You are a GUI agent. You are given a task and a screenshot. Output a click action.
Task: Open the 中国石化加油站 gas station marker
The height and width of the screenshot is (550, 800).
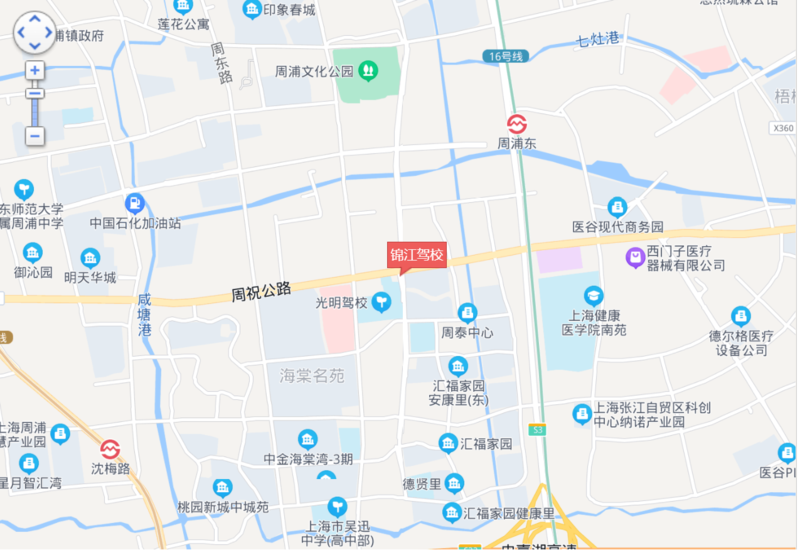point(135,204)
